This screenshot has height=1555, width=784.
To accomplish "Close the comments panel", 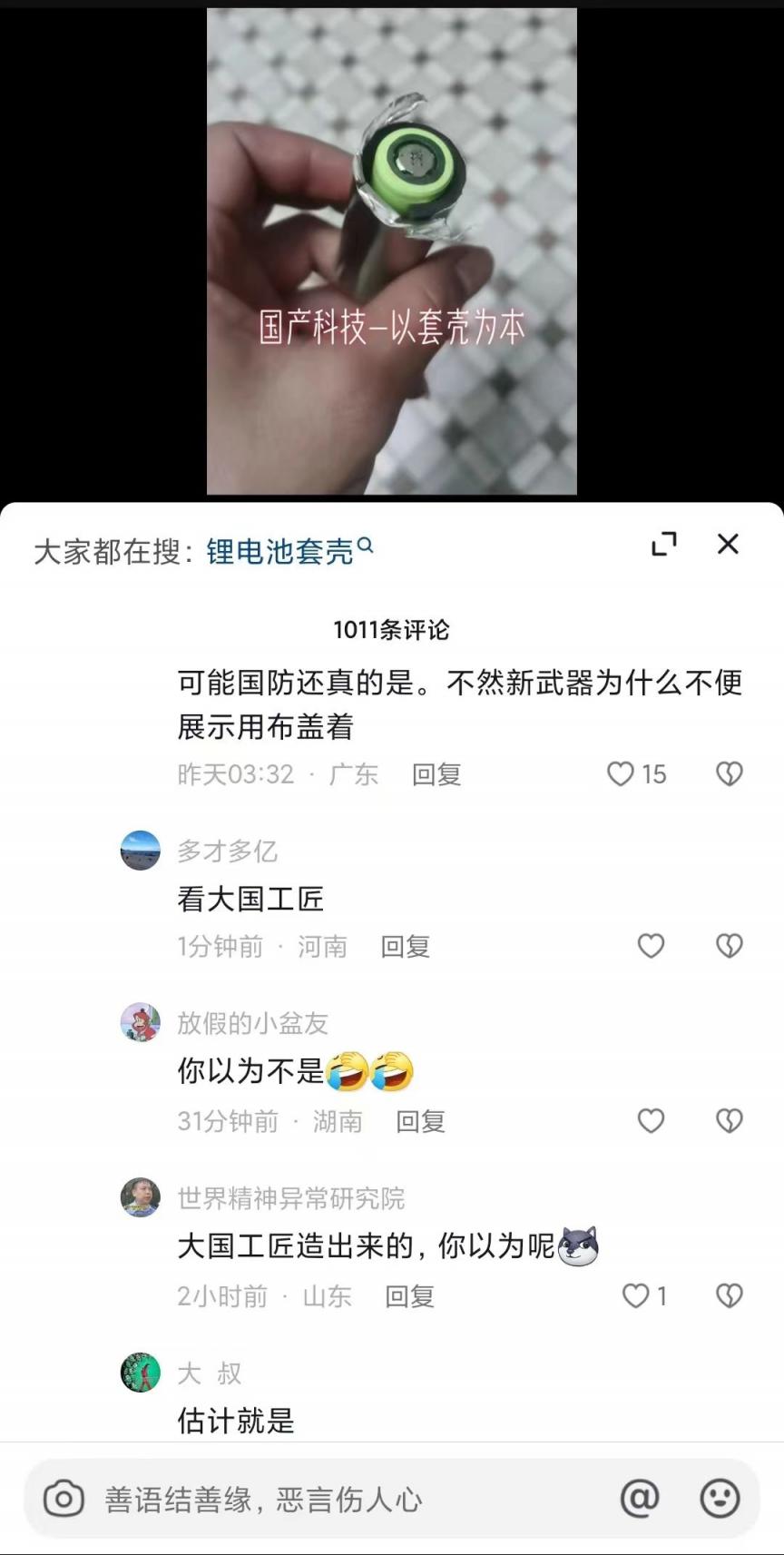I will tap(728, 544).
